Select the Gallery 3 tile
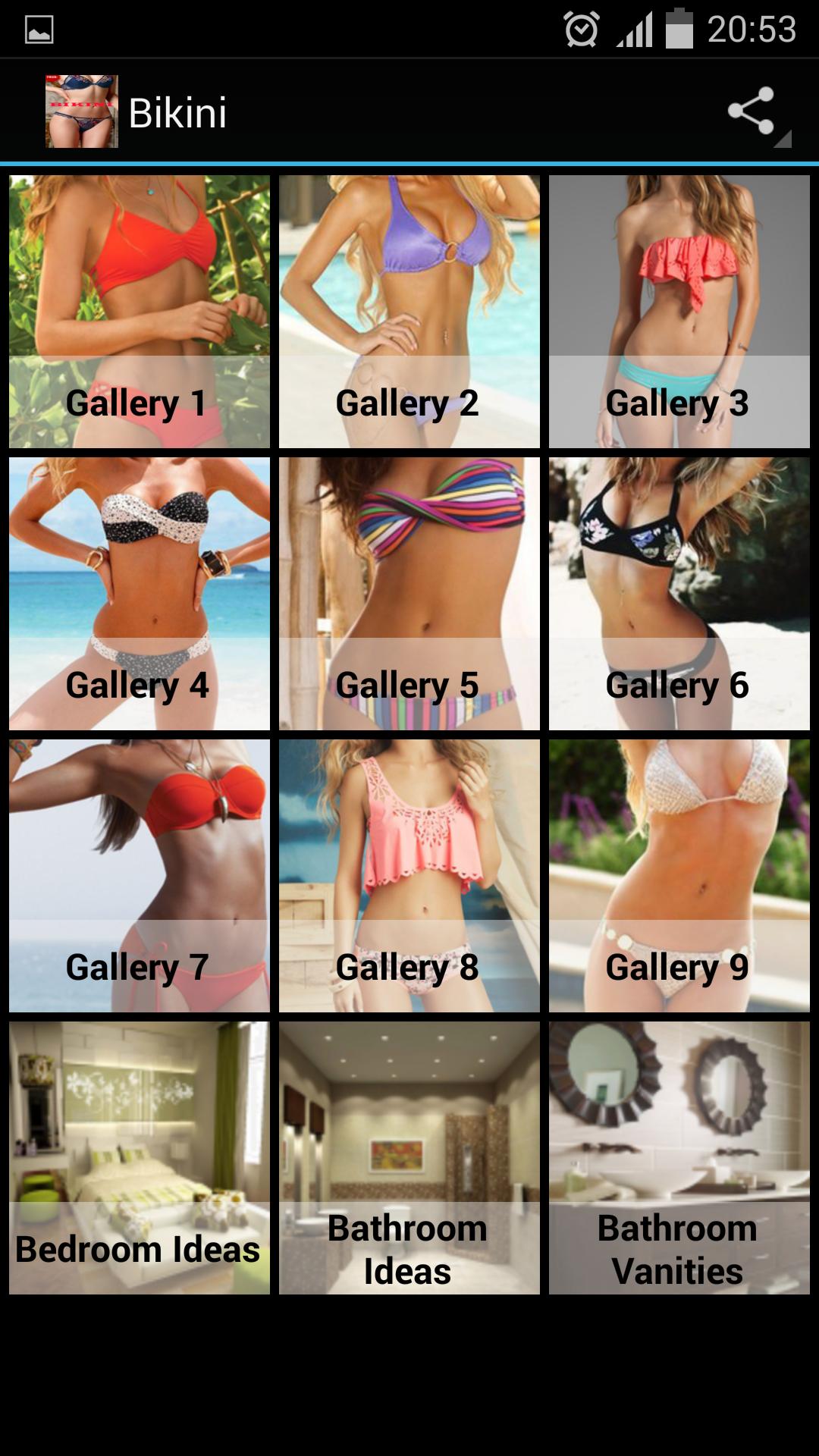This screenshot has height=1456, width=819. [679, 311]
